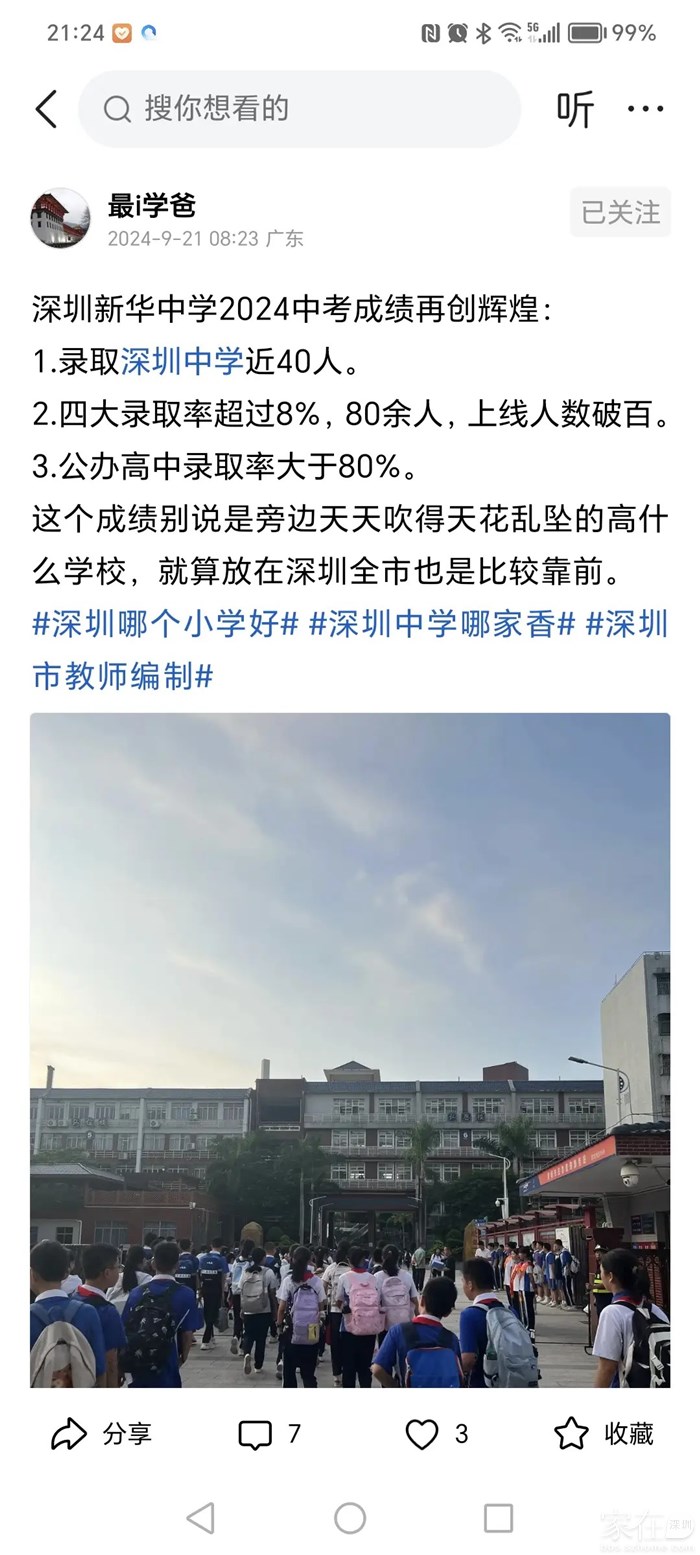View the school photo full screen
The width and height of the screenshot is (700, 1555).
pos(350,1050)
